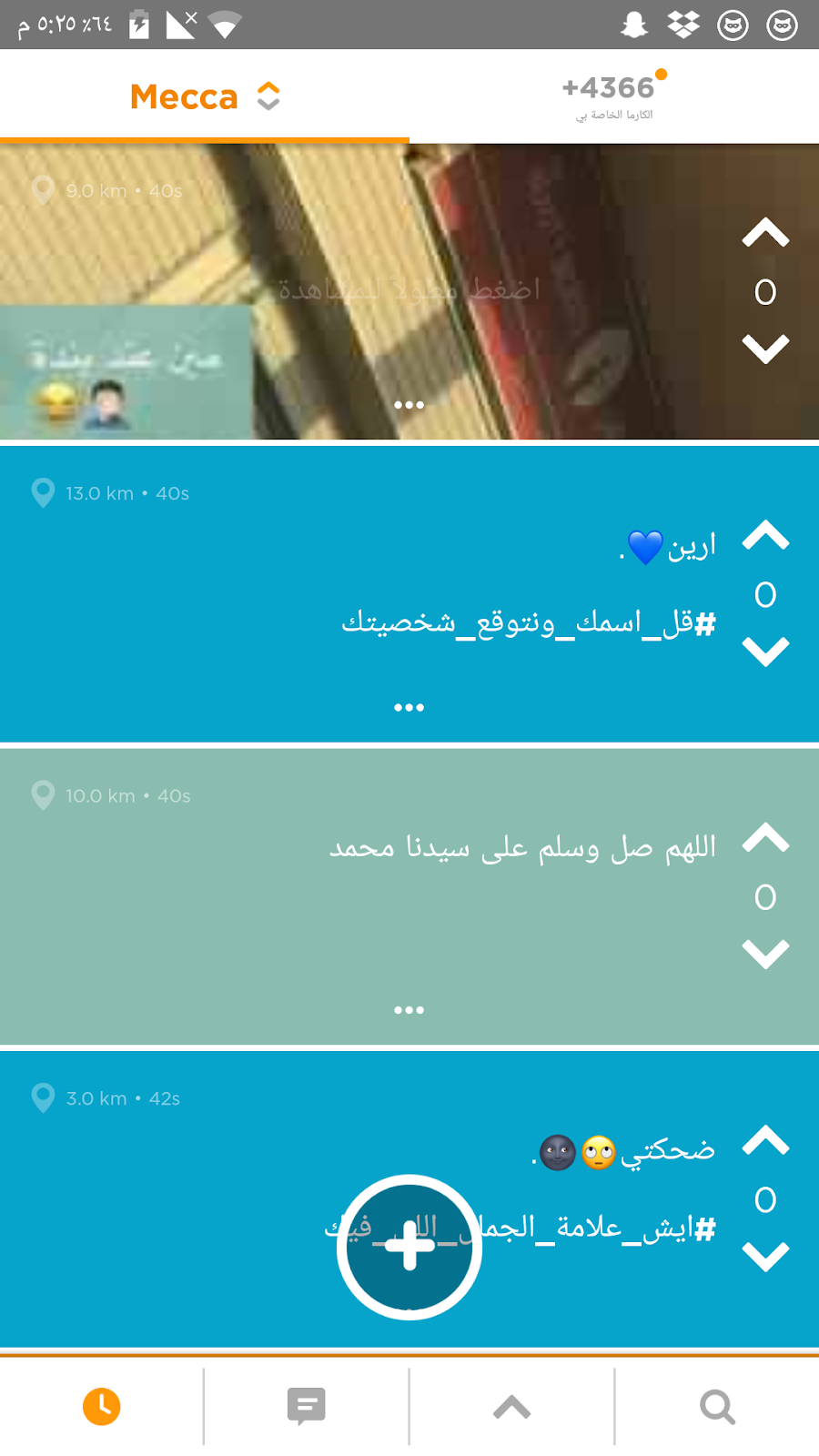Upvote the post starting with ارين
Viewport: 819px width, 1456px height.
[x=765, y=537]
